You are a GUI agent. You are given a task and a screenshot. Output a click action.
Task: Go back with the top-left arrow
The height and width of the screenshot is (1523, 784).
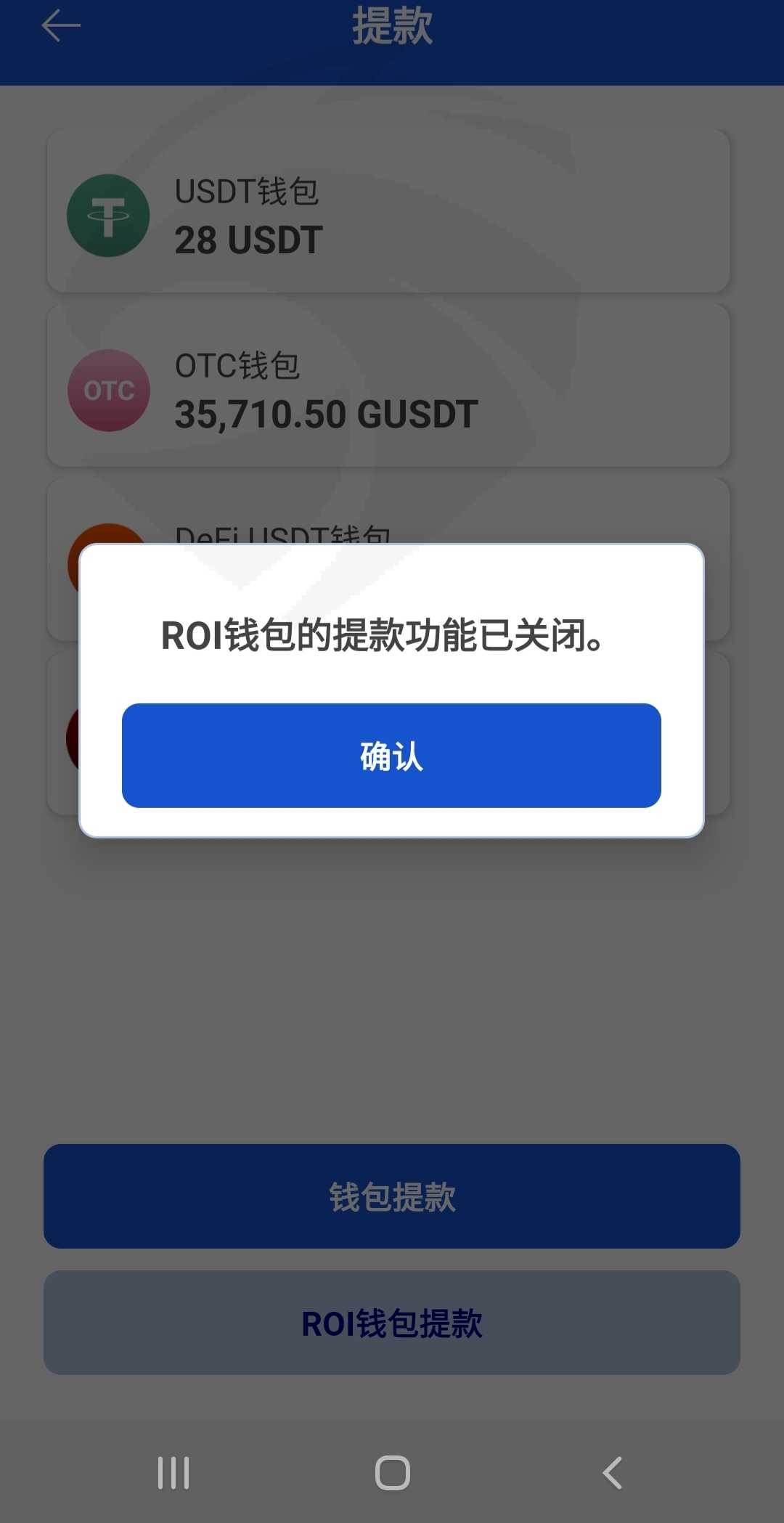pos(61,27)
